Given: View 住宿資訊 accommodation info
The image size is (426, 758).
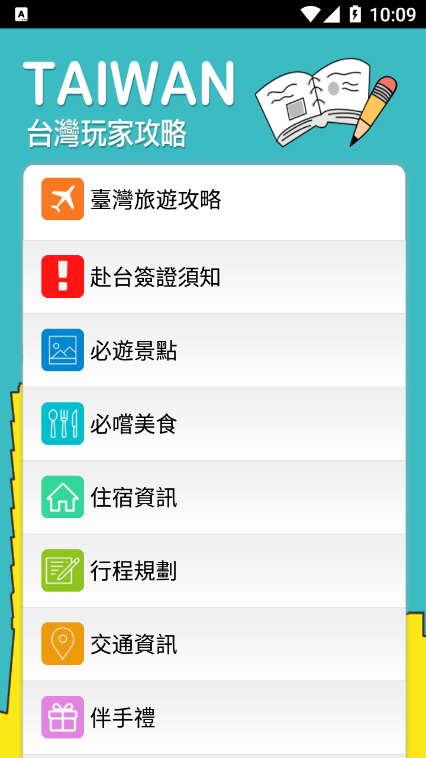Looking at the screenshot, I should click(214, 497).
